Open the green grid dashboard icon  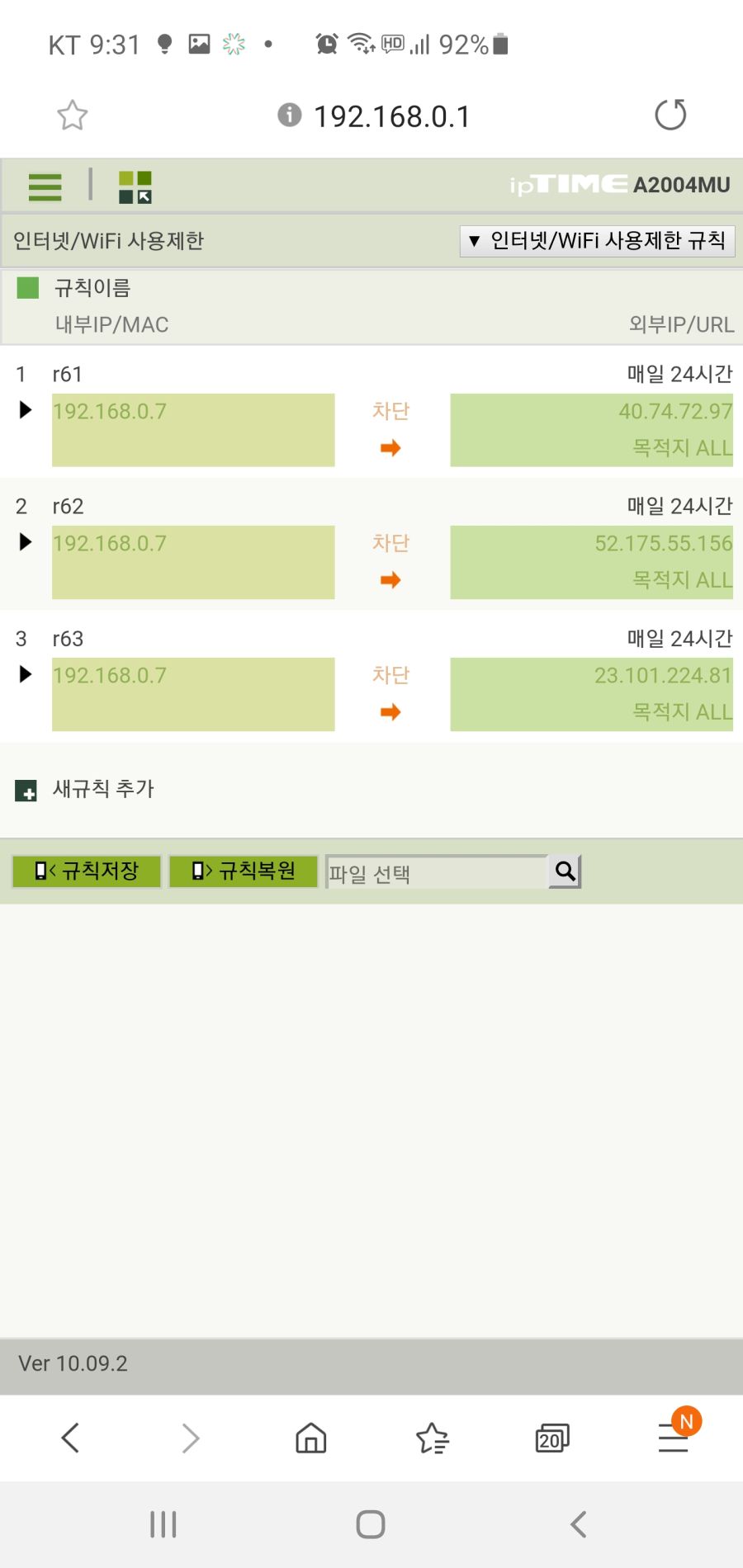coord(135,187)
